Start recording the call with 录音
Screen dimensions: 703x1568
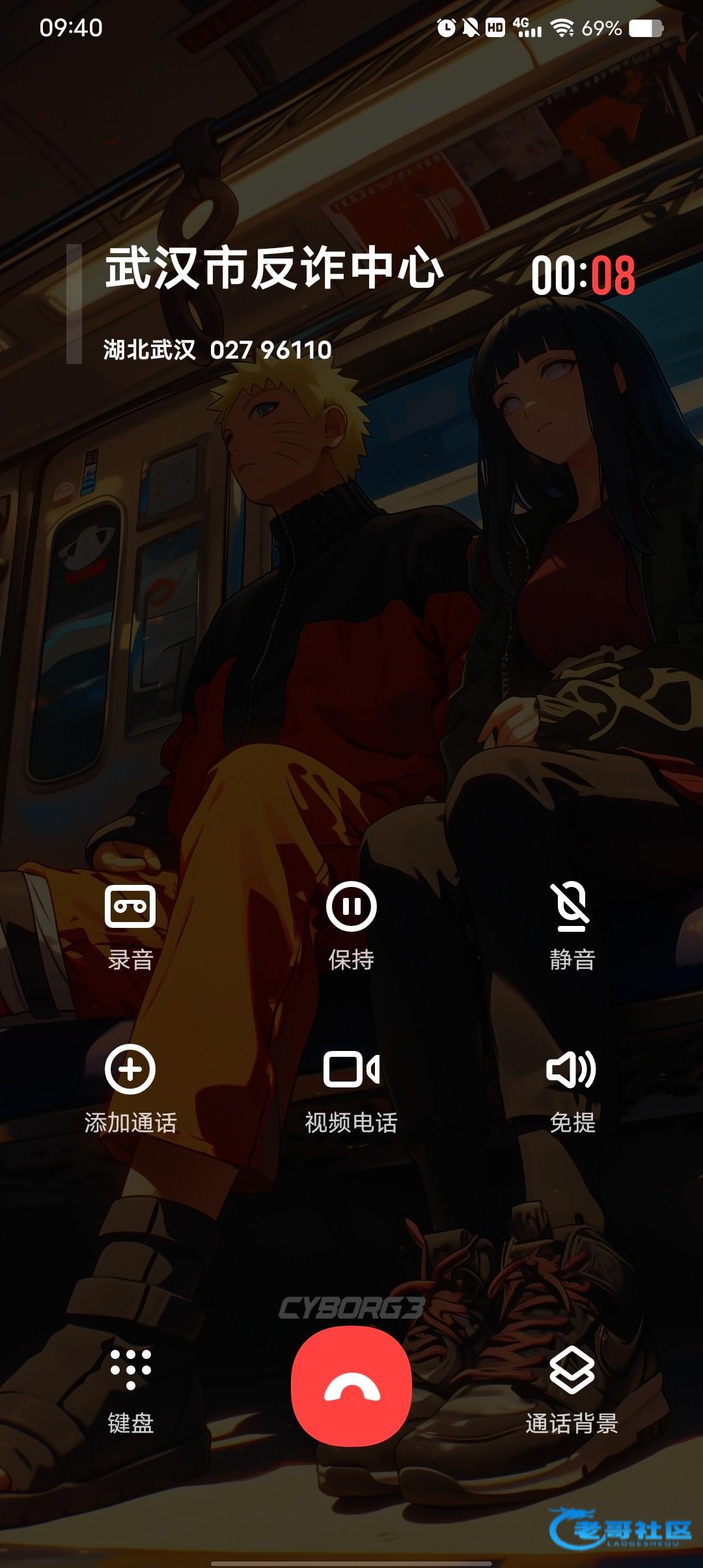tap(130, 925)
